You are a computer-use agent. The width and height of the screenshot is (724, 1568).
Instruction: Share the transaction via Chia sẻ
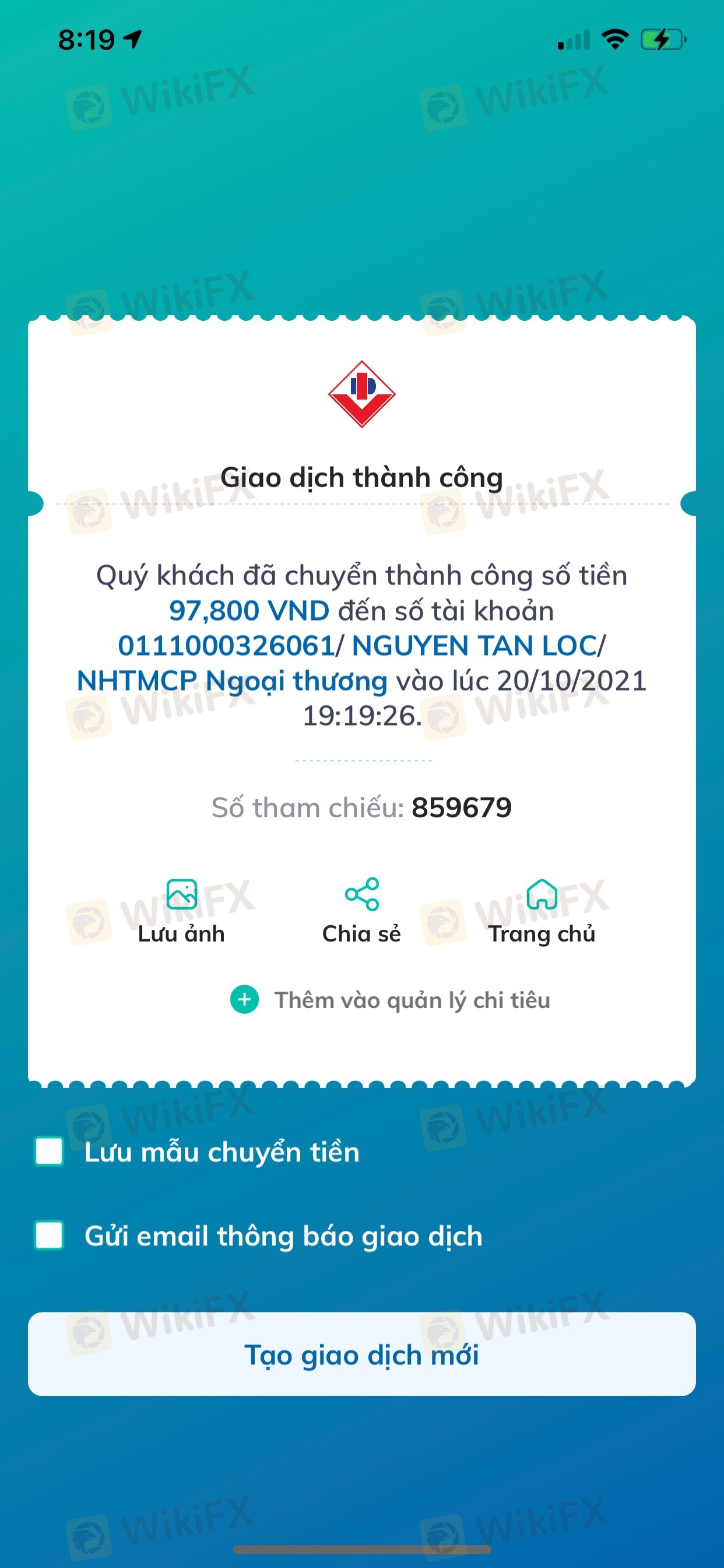point(361,911)
